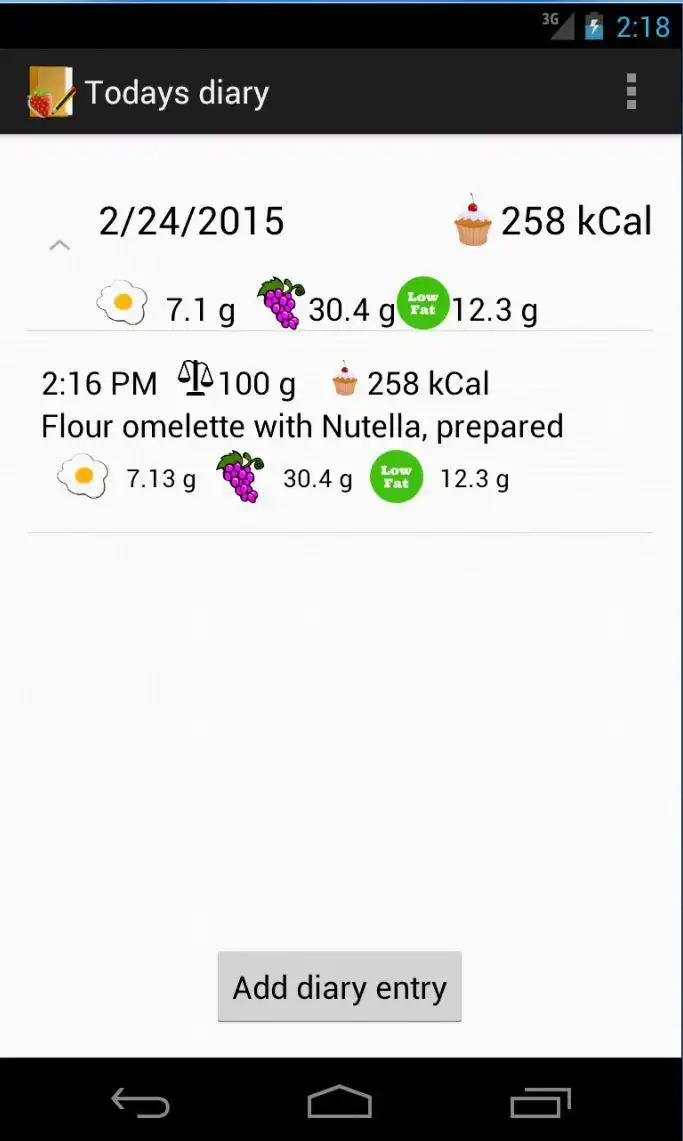
Task: Open the Flour omelette with Nutella entry
Action: (x=302, y=427)
